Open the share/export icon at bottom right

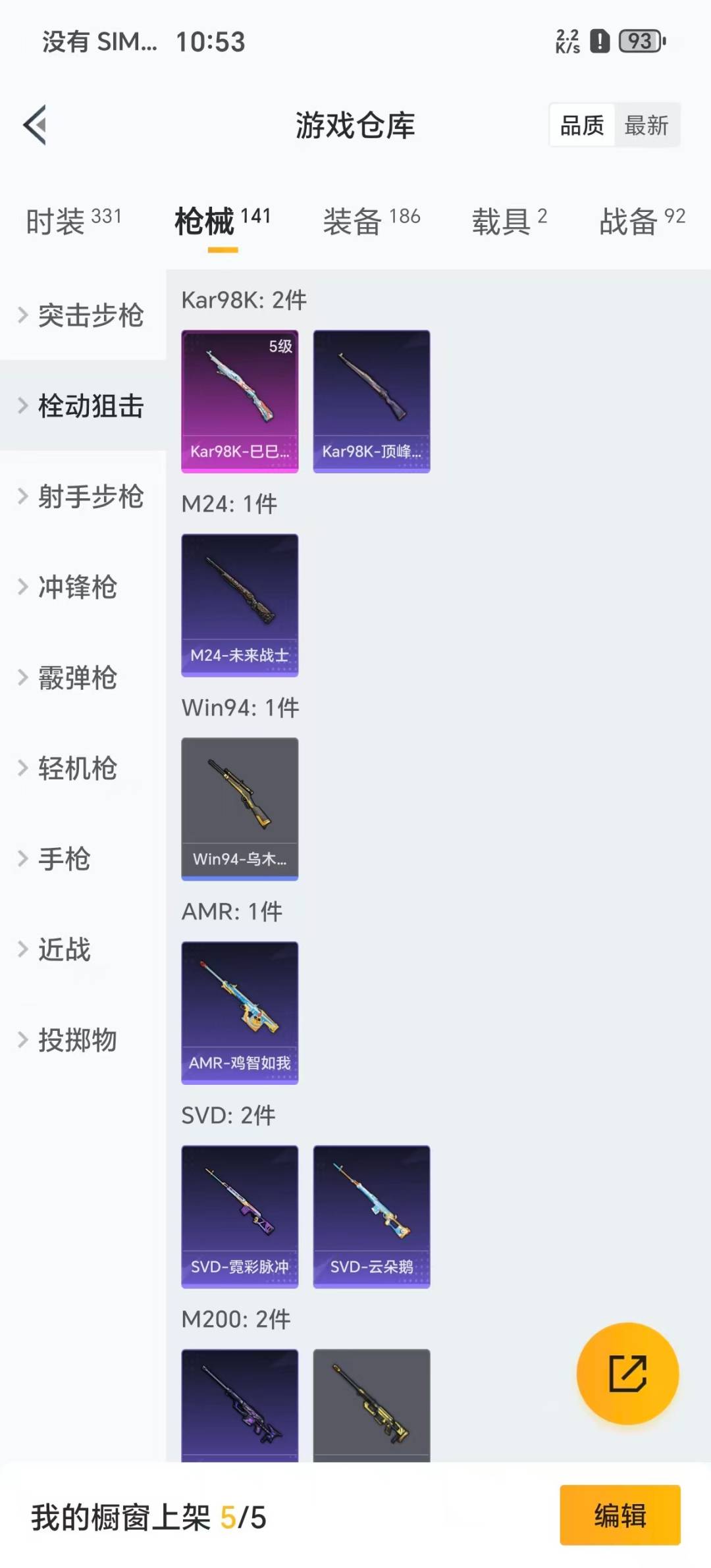tap(627, 1374)
